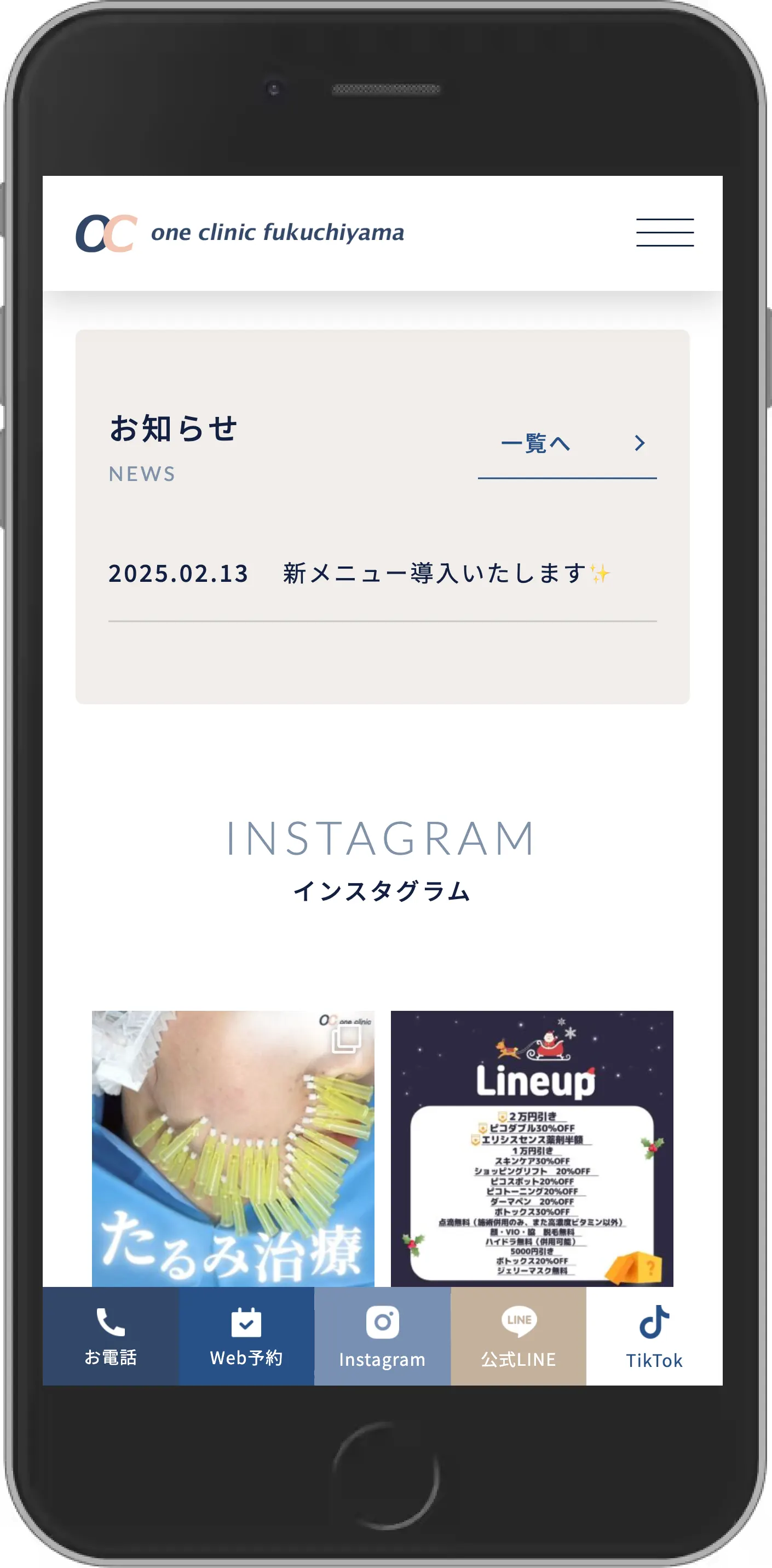Open the hamburger menu
This screenshot has width=772, height=1568.
click(x=664, y=232)
